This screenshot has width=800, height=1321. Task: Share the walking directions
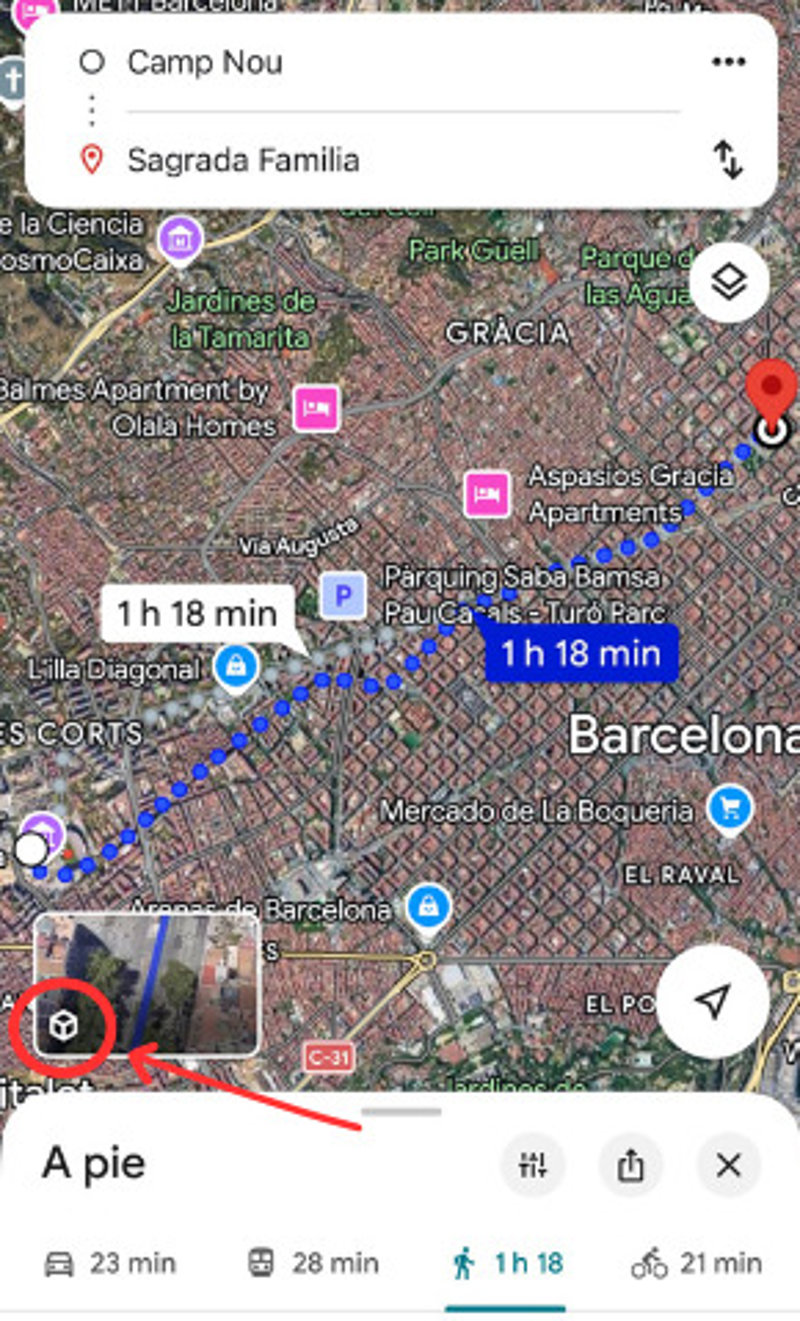[x=630, y=1165]
